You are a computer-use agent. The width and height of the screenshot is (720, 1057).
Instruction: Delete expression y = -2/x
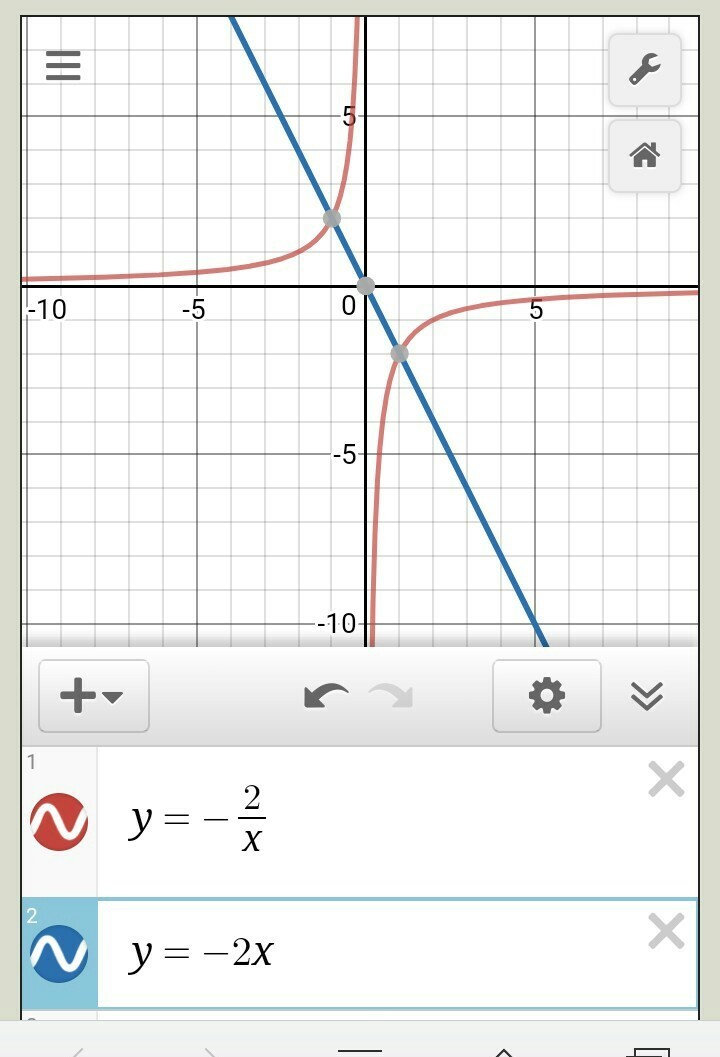(x=666, y=779)
